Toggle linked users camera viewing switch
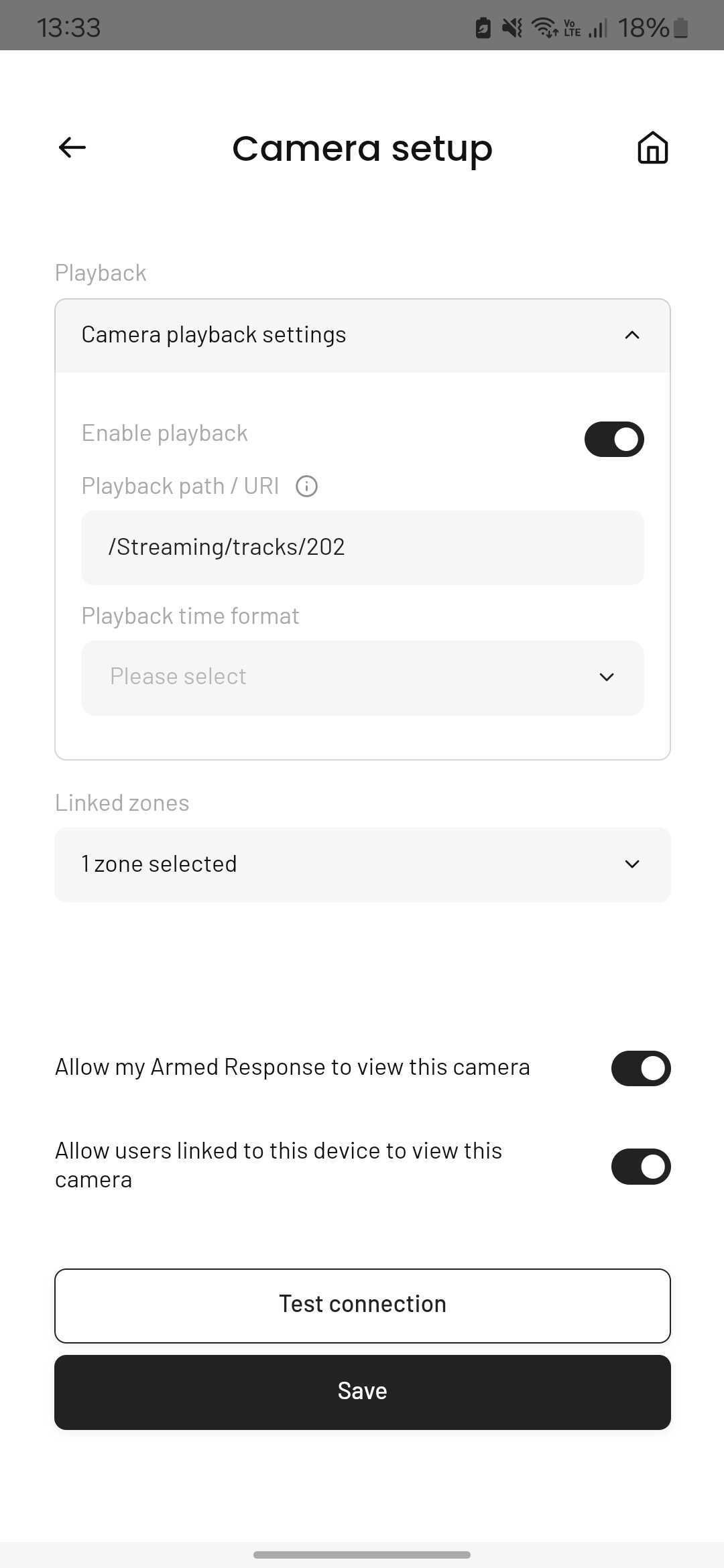This screenshot has height=1568, width=724. pos(641,1167)
